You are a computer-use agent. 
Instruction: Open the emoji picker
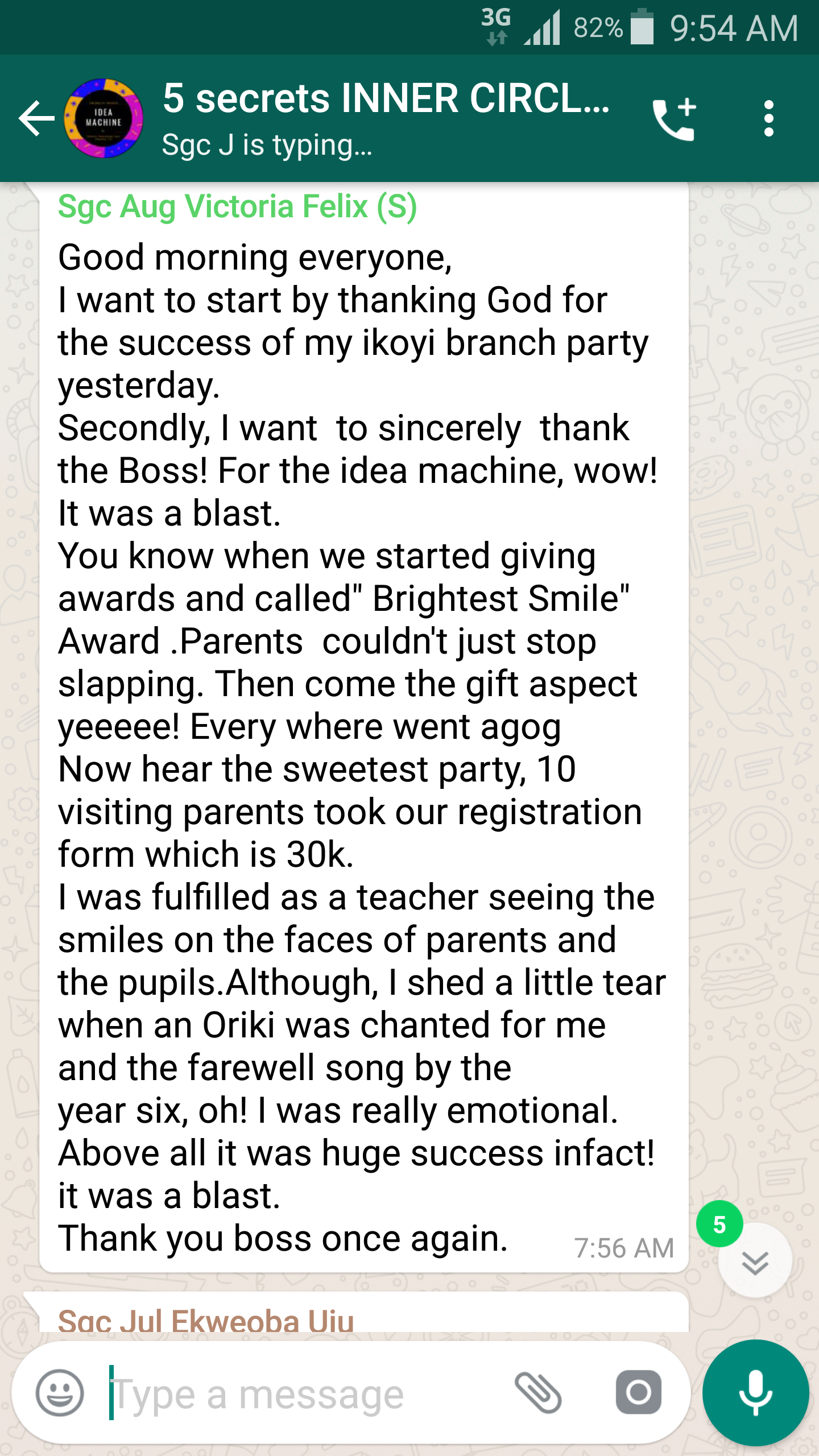coord(60,1392)
